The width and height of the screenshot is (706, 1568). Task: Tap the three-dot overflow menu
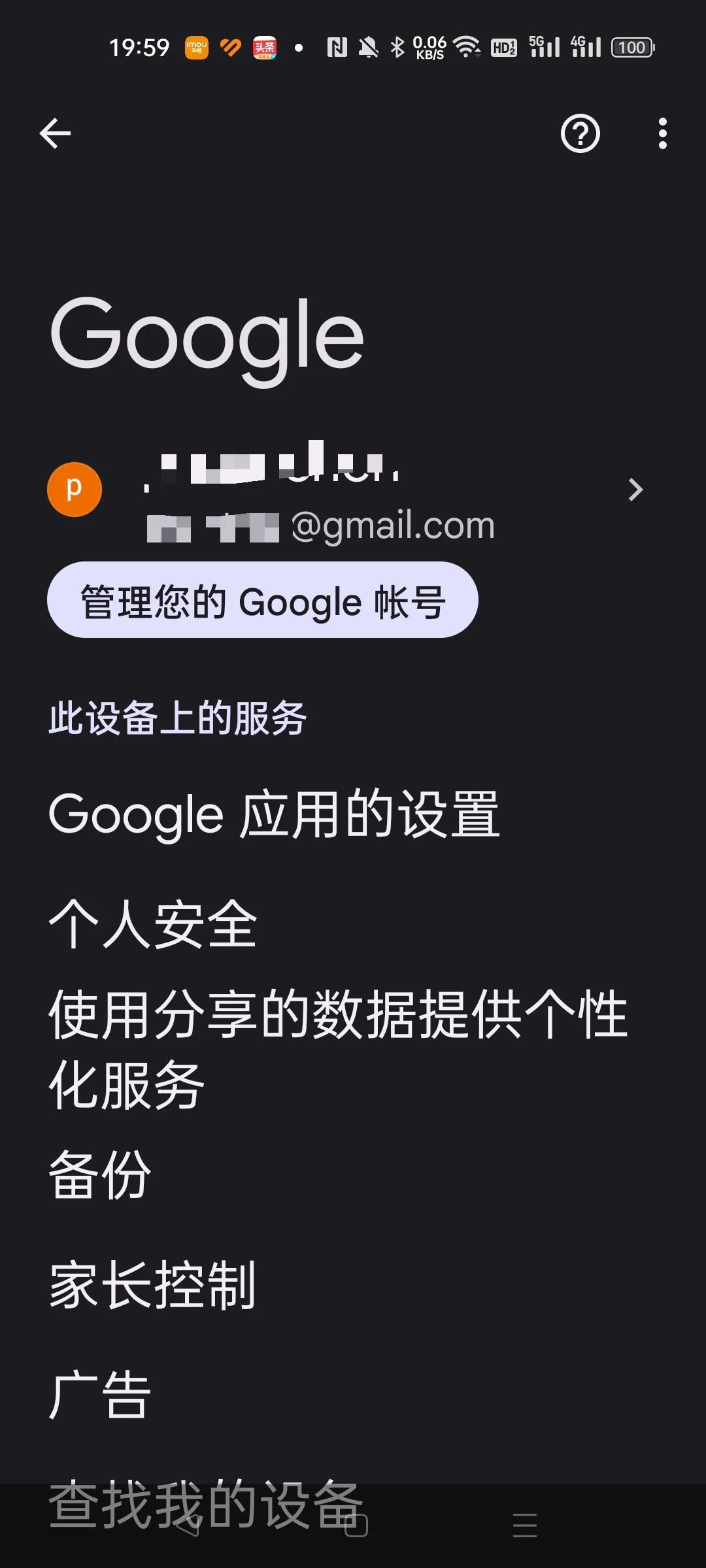click(662, 133)
